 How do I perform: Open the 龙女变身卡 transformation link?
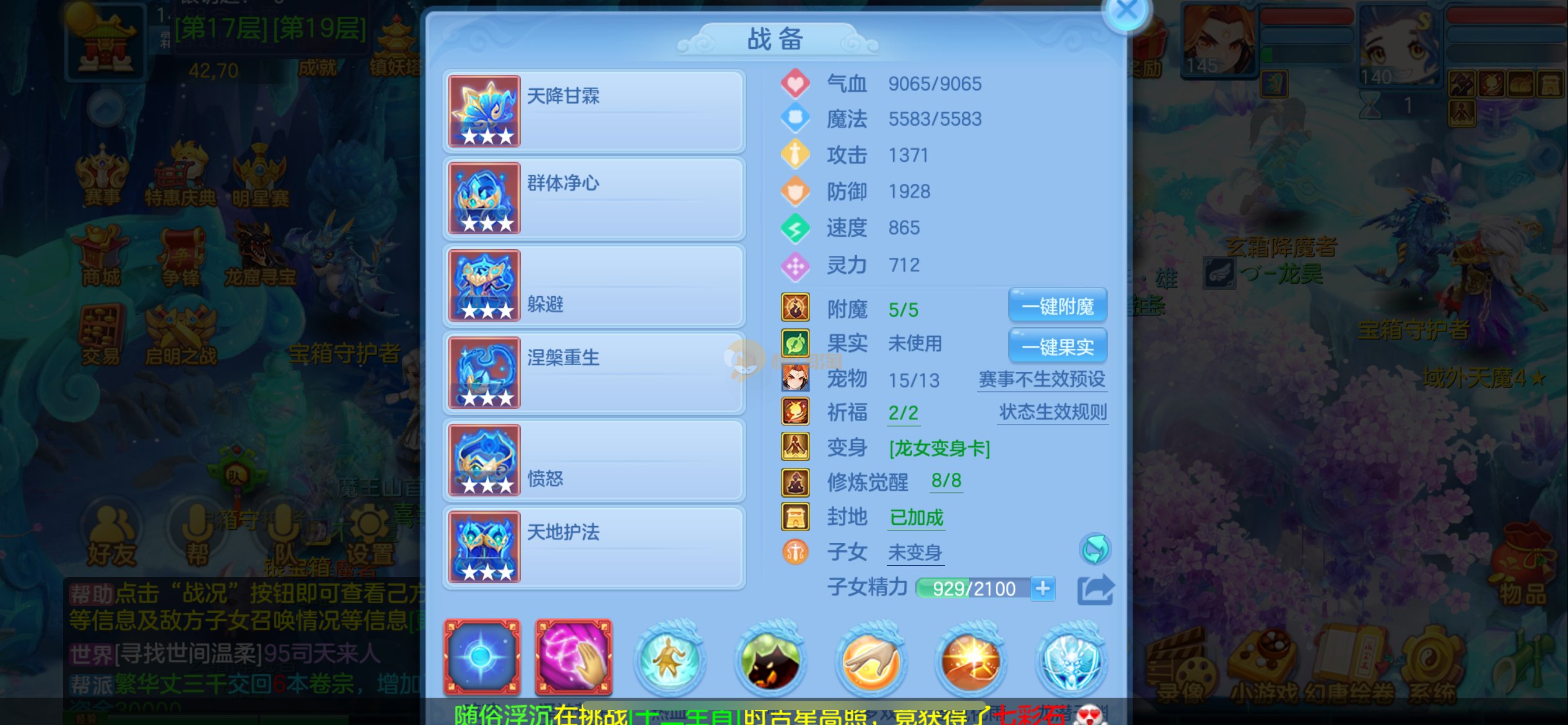click(939, 448)
